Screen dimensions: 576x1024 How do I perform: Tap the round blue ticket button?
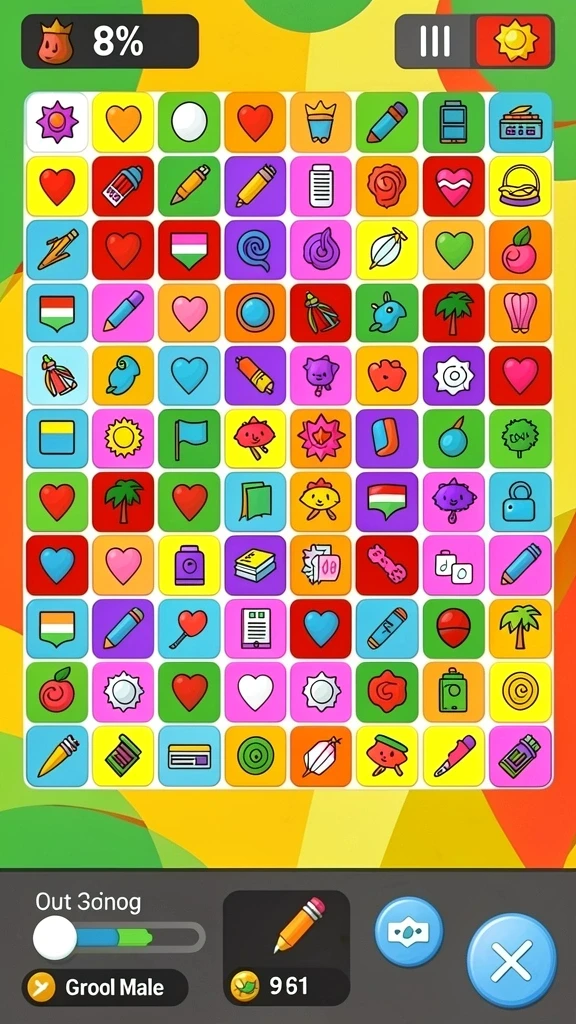click(x=408, y=931)
